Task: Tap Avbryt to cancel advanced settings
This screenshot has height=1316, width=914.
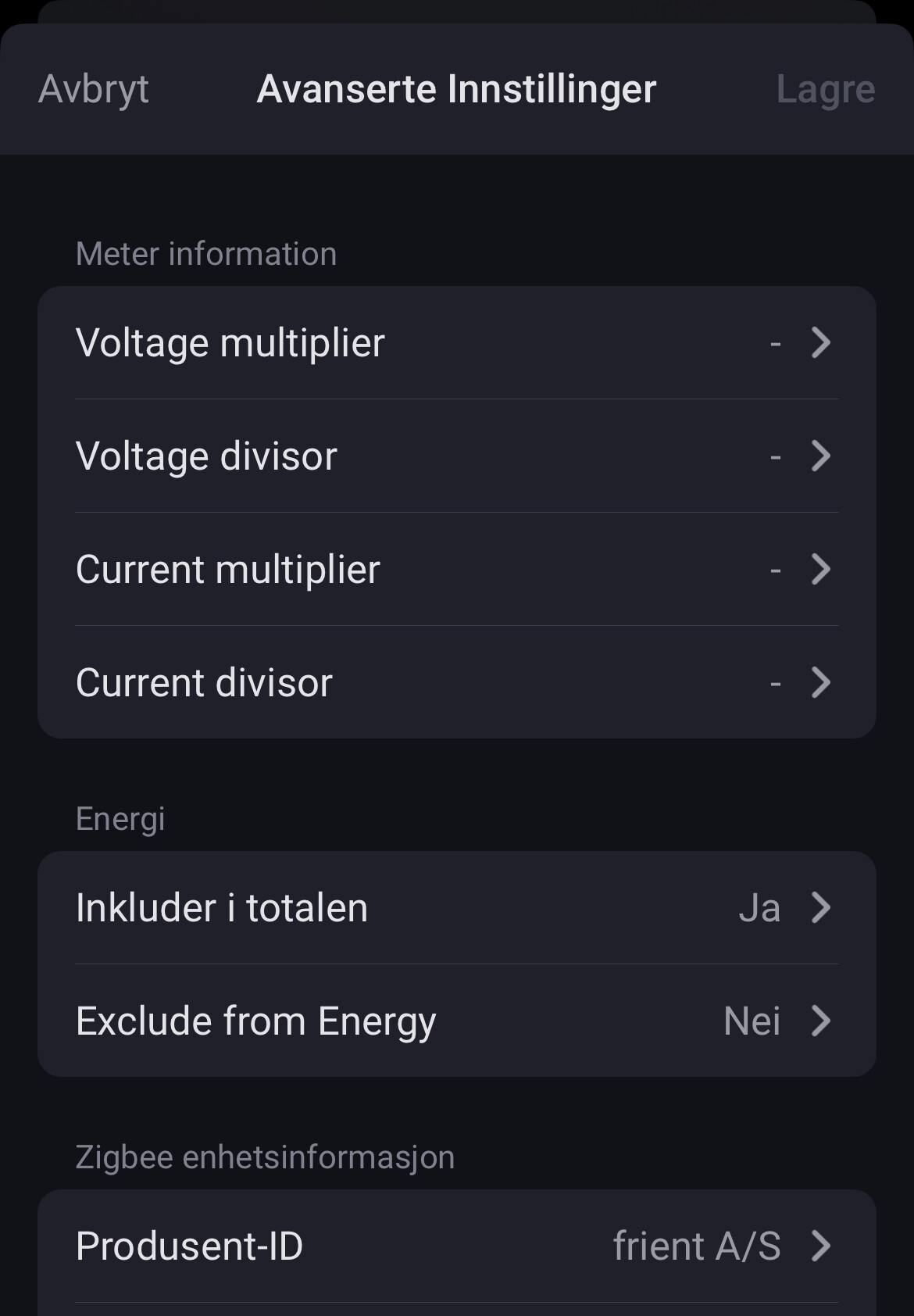Action: point(94,89)
